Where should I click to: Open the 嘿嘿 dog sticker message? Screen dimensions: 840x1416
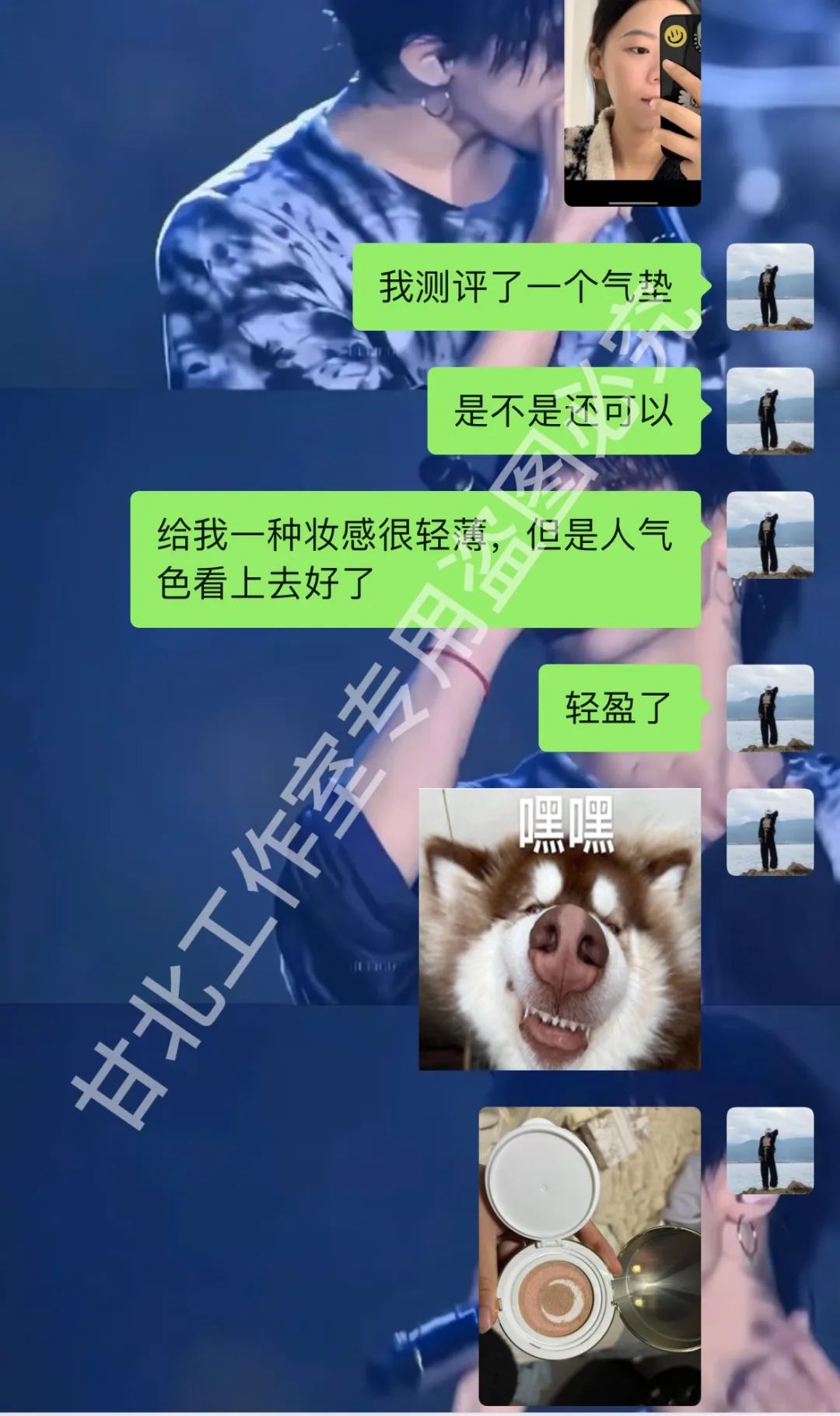point(560,929)
